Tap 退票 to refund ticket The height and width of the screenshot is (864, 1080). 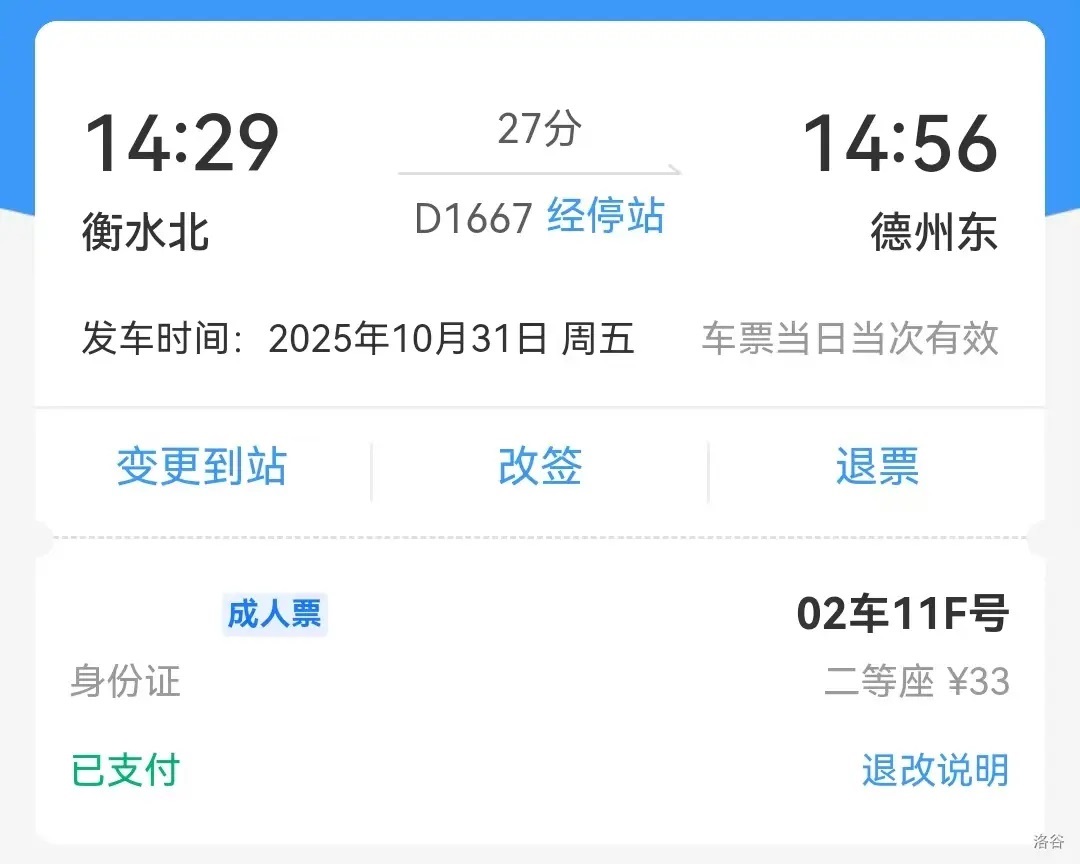point(877,467)
